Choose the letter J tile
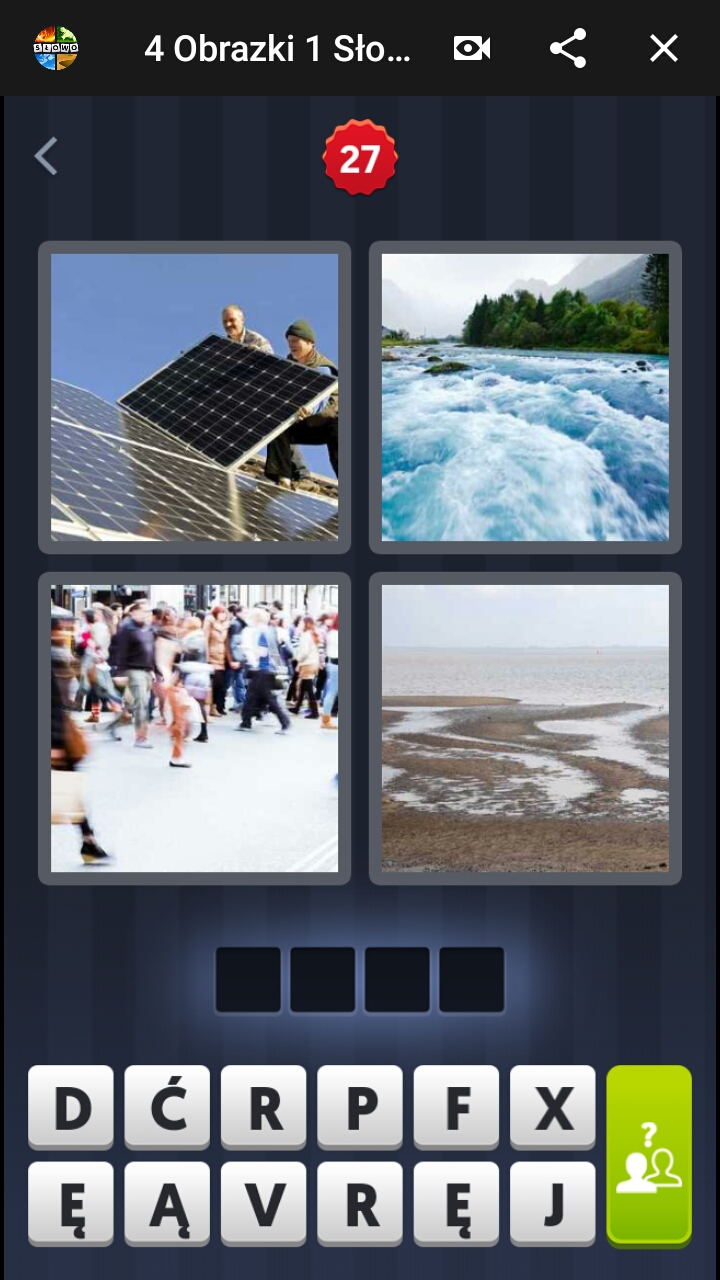Screen dimensions: 720x1280 tap(552, 1203)
